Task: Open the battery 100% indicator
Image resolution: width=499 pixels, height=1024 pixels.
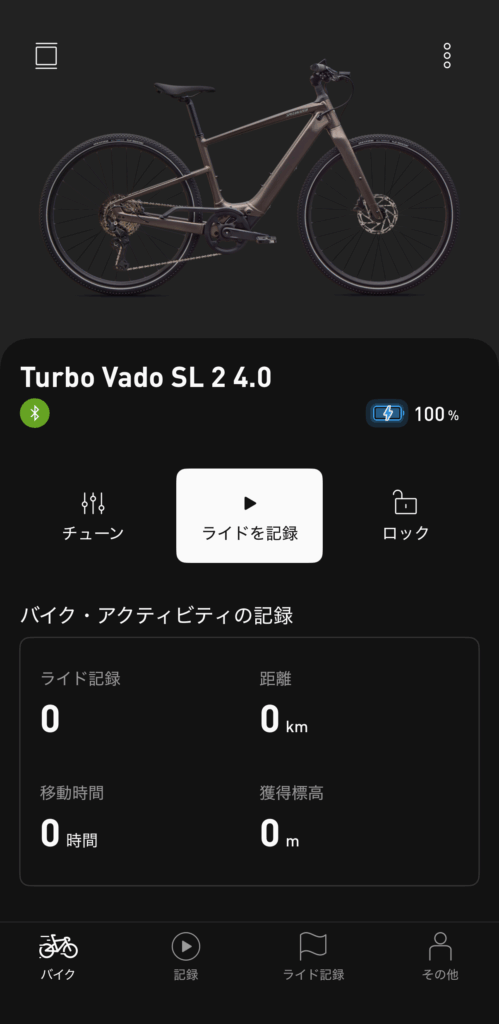Action: [413, 413]
